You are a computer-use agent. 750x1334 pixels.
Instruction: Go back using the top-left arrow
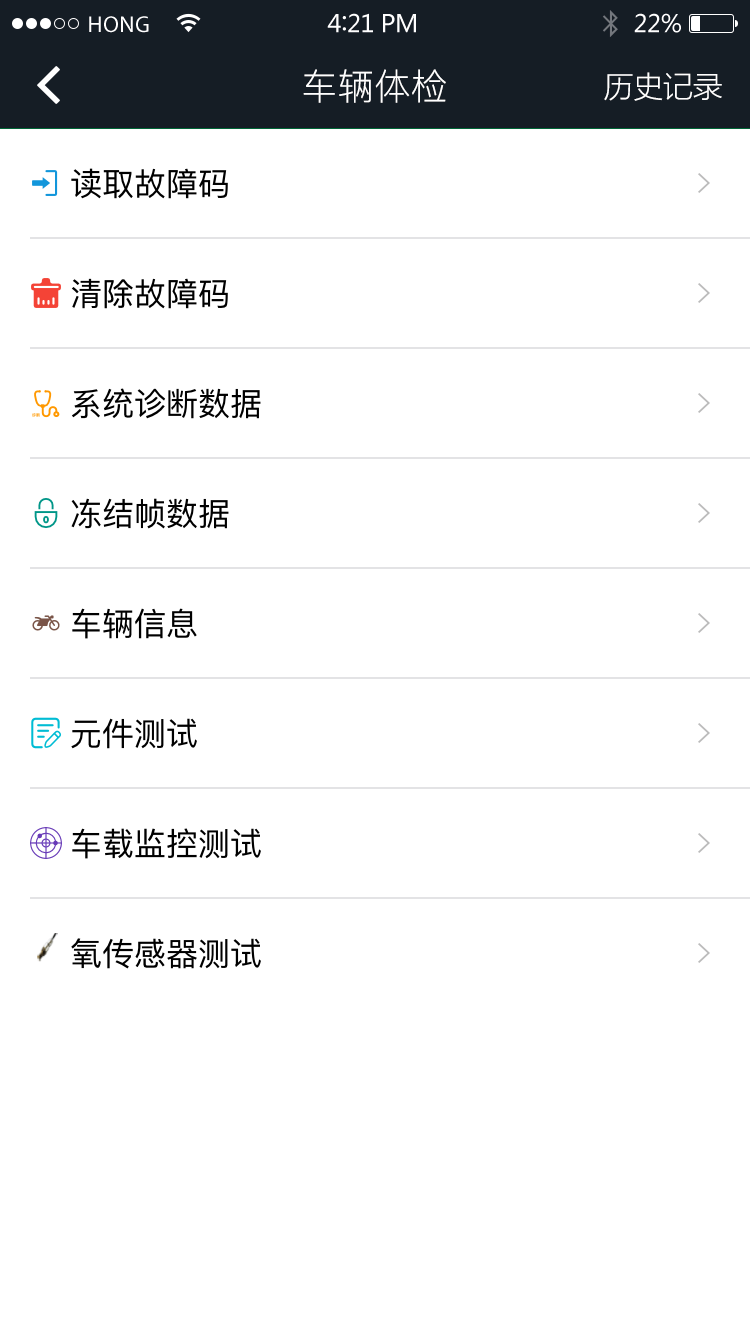coord(49,86)
